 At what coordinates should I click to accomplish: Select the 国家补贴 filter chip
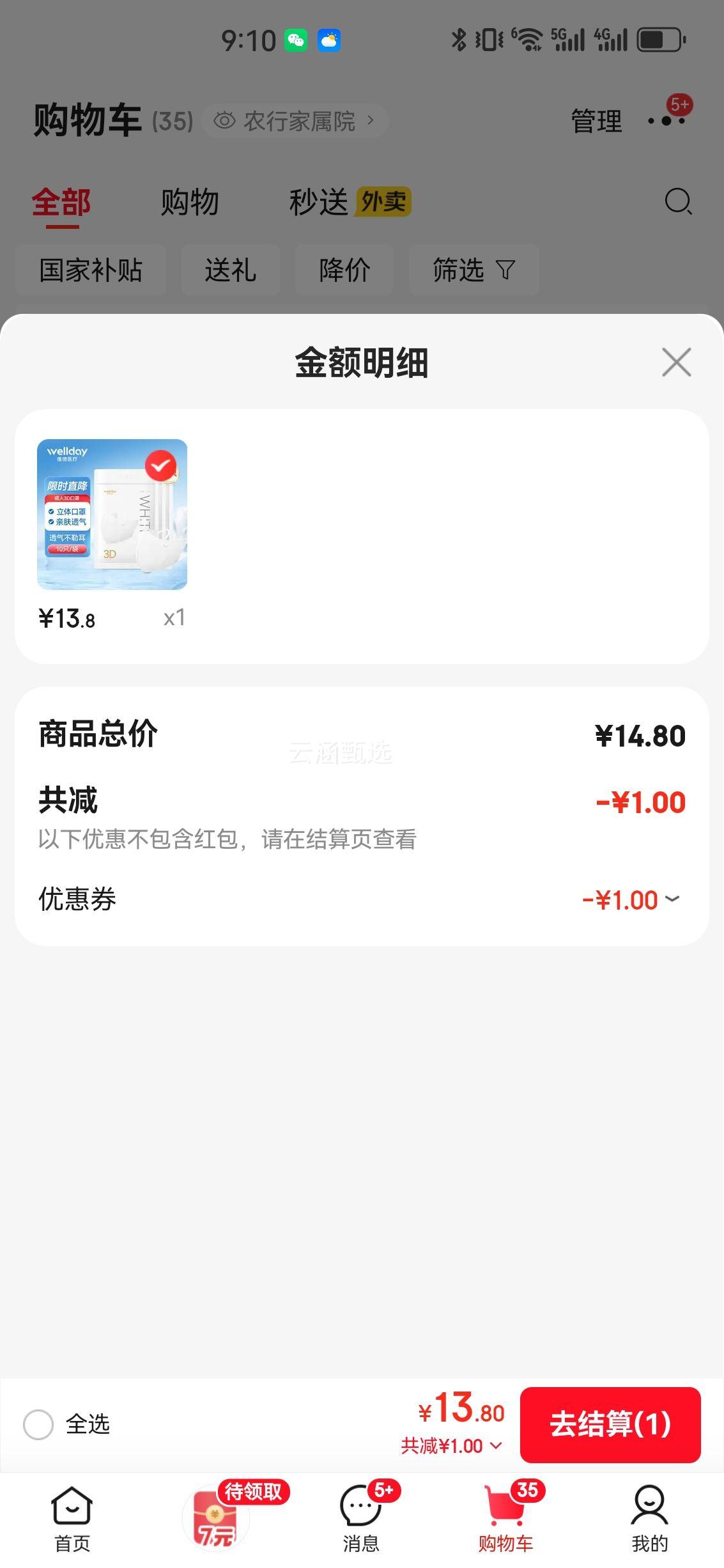pyautogui.click(x=90, y=270)
